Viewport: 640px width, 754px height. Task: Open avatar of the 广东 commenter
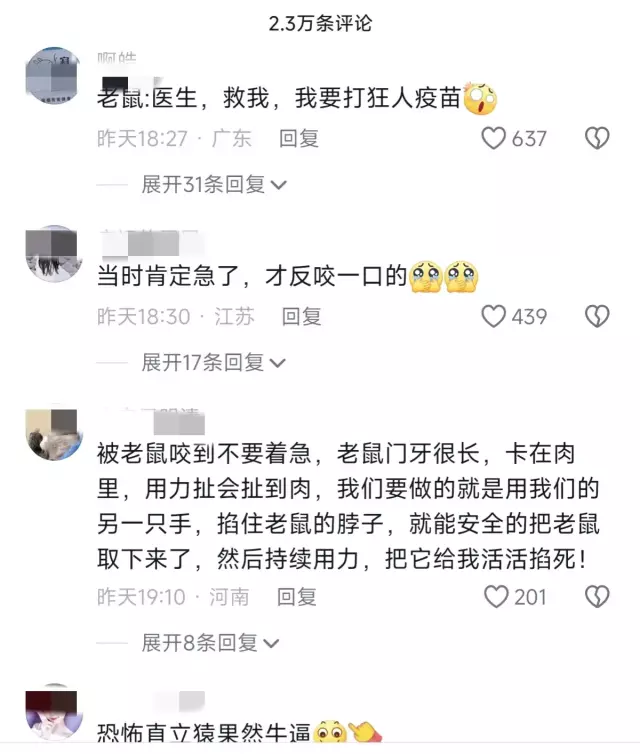(x=52, y=75)
